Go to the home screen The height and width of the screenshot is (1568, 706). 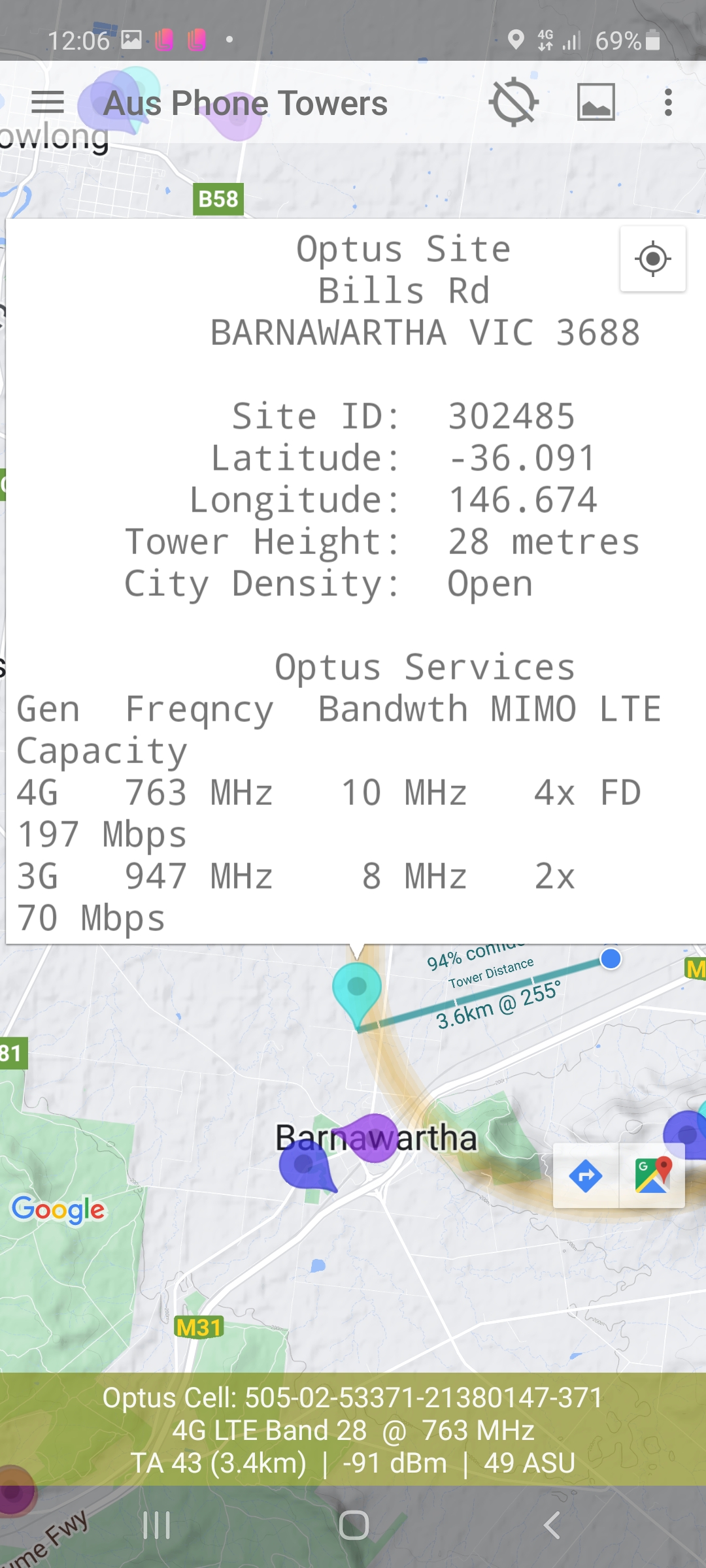click(354, 1526)
